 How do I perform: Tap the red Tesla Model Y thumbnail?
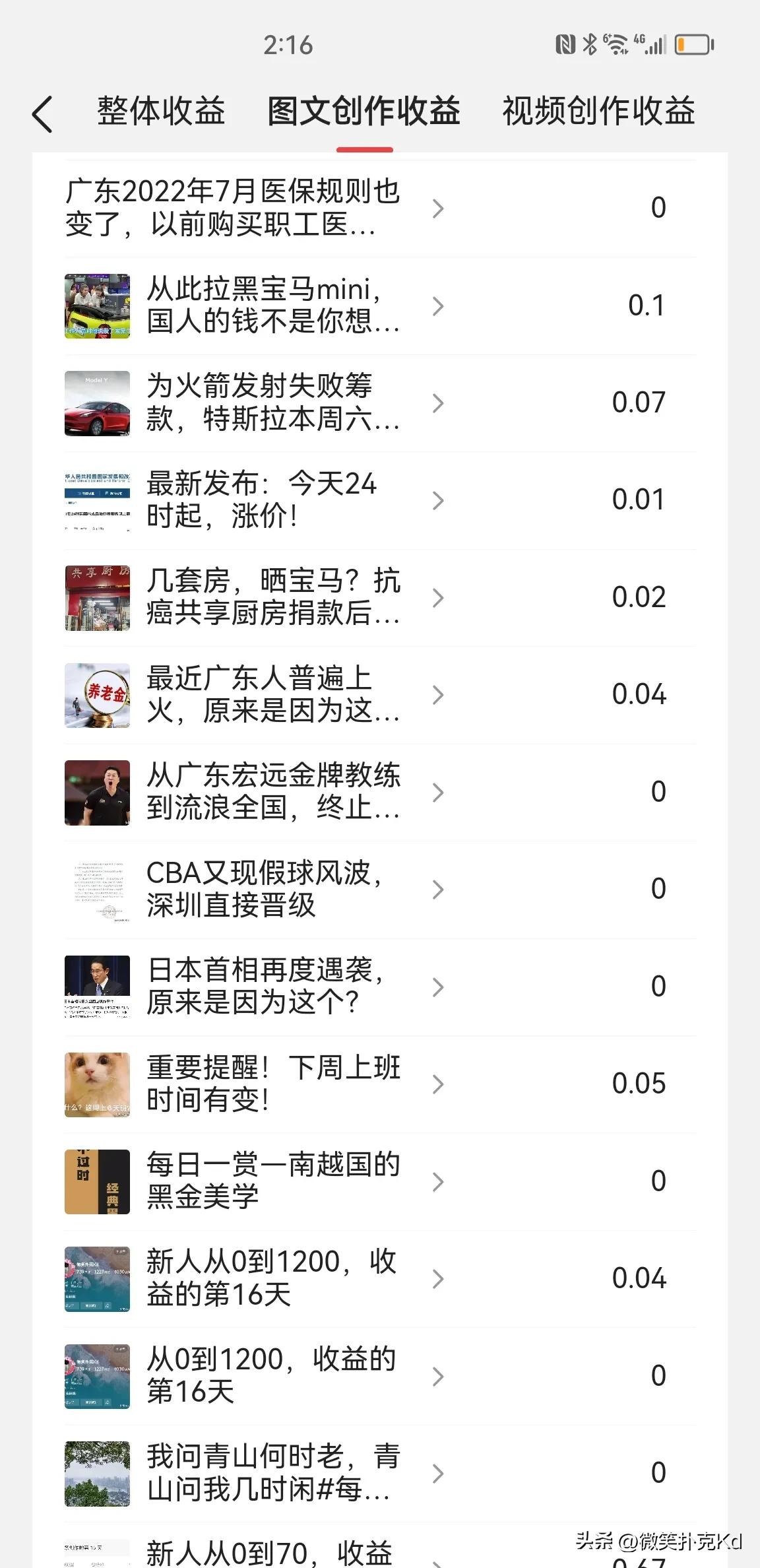(97, 403)
